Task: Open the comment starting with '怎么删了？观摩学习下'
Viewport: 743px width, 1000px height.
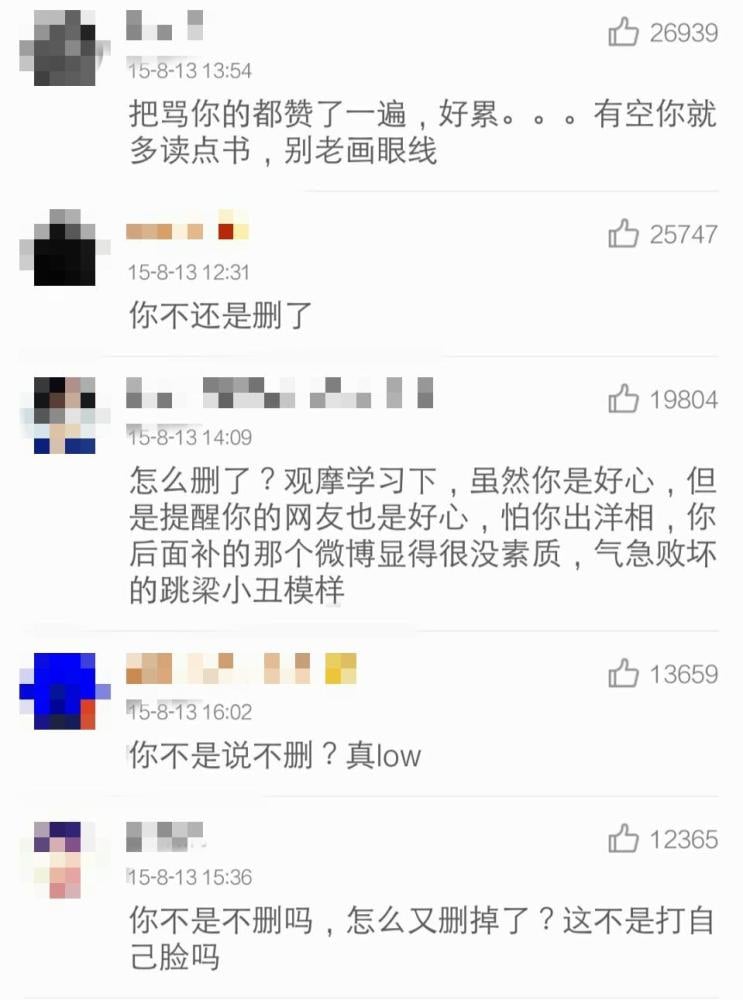Action: point(420,536)
